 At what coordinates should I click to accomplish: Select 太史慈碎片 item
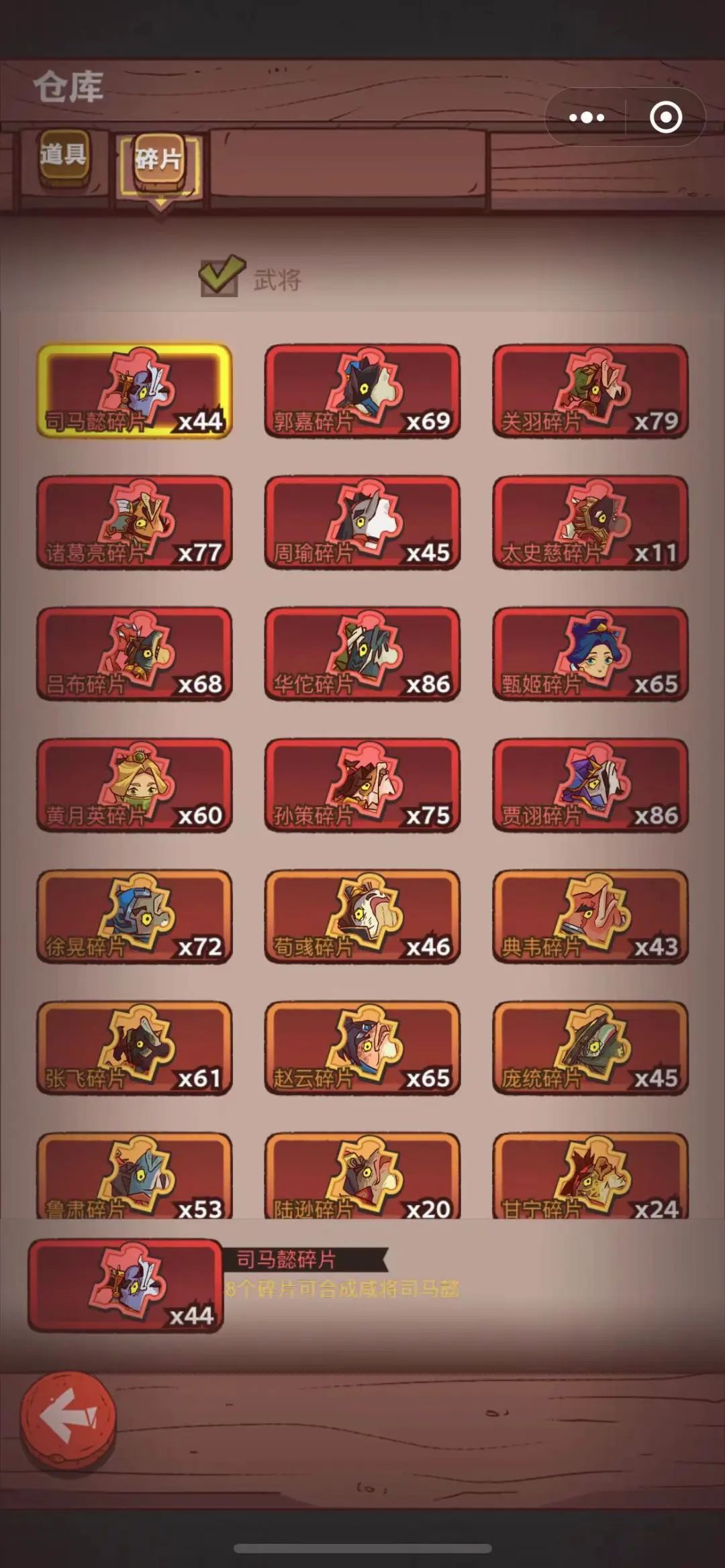[x=590, y=523]
